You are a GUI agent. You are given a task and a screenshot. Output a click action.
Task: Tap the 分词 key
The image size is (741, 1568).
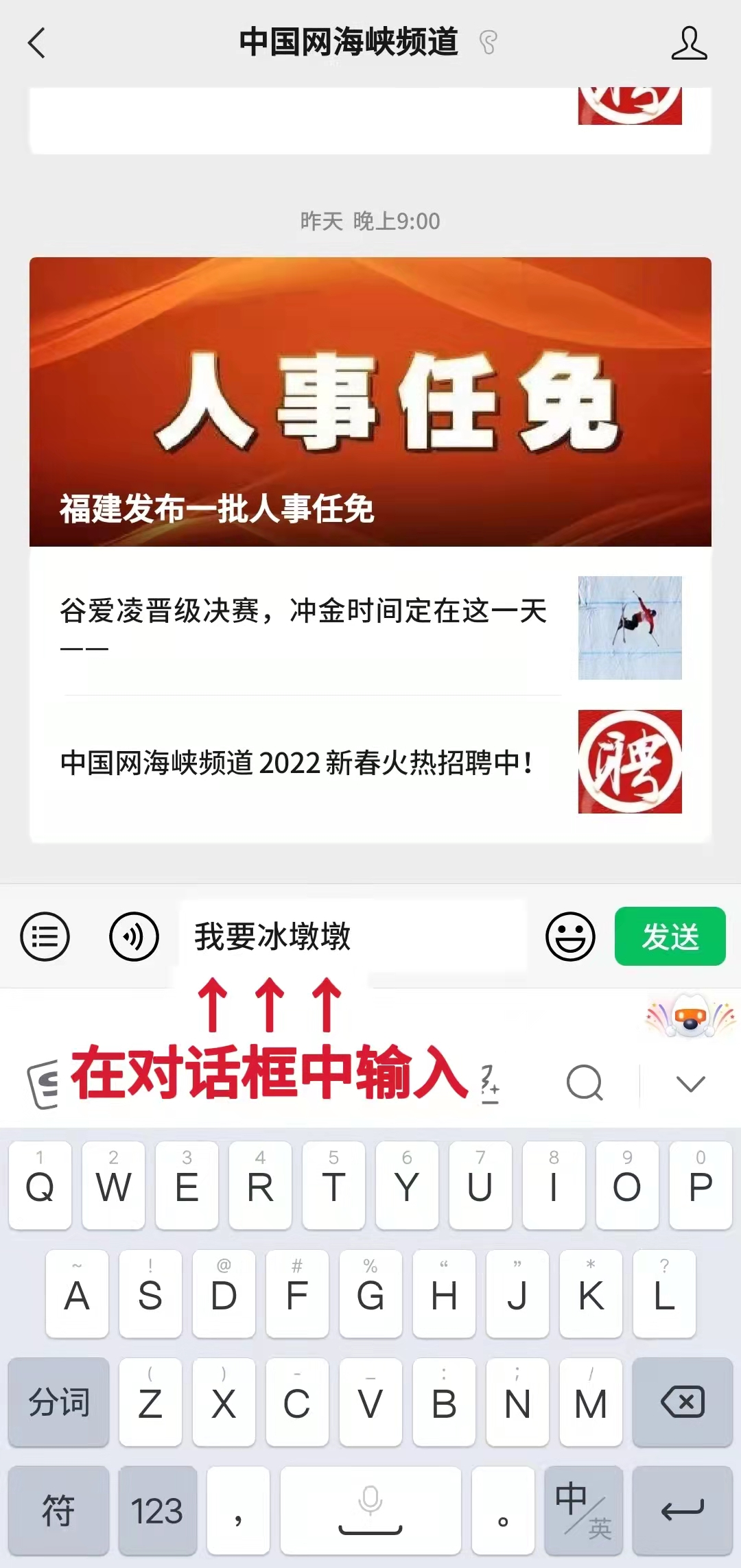[58, 1402]
